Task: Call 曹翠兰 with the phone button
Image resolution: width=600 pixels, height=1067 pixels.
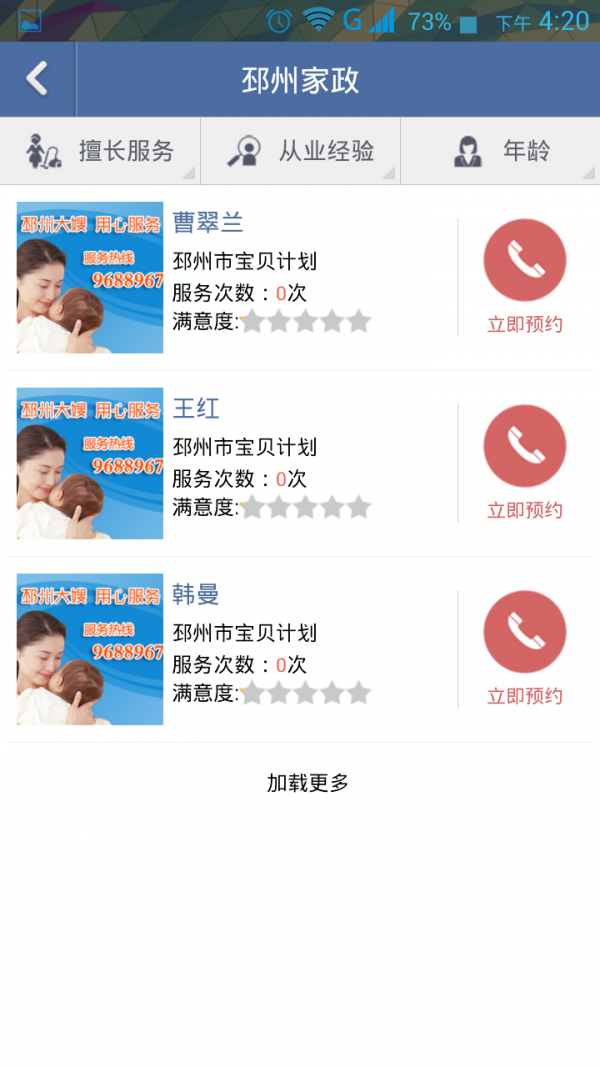Action: coord(524,260)
